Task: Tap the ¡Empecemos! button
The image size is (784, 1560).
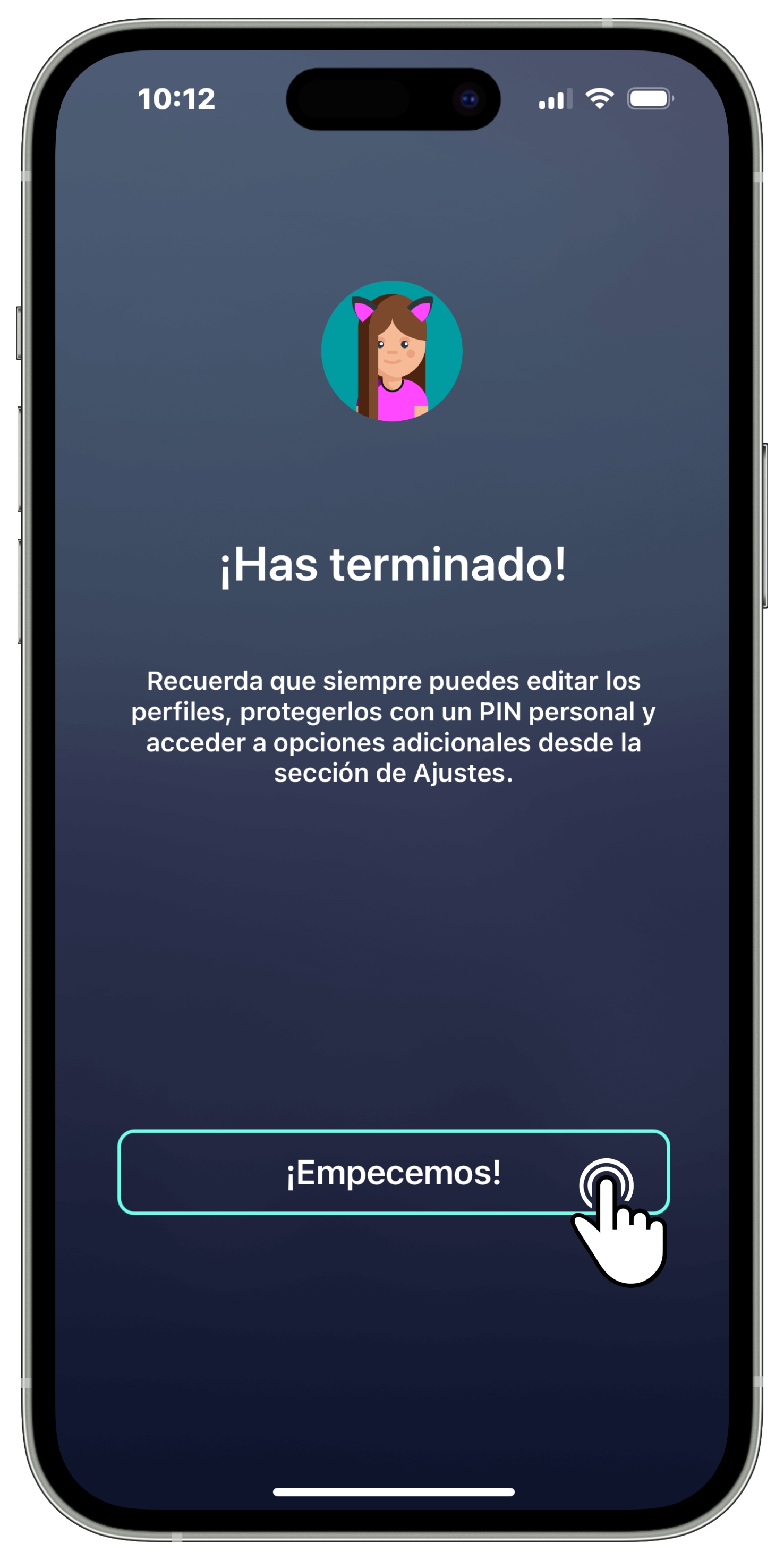Action: (394, 1172)
